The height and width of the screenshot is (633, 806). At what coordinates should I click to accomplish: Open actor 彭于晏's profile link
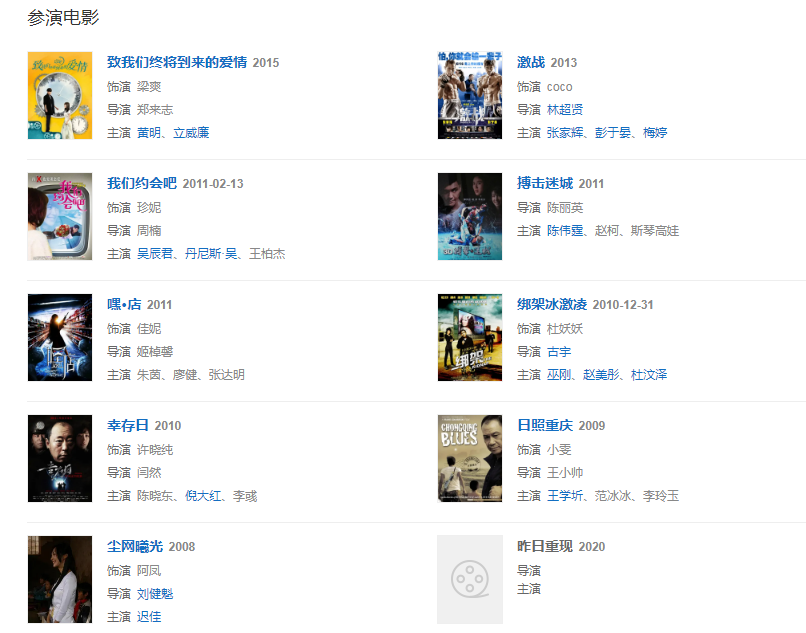click(x=613, y=133)
